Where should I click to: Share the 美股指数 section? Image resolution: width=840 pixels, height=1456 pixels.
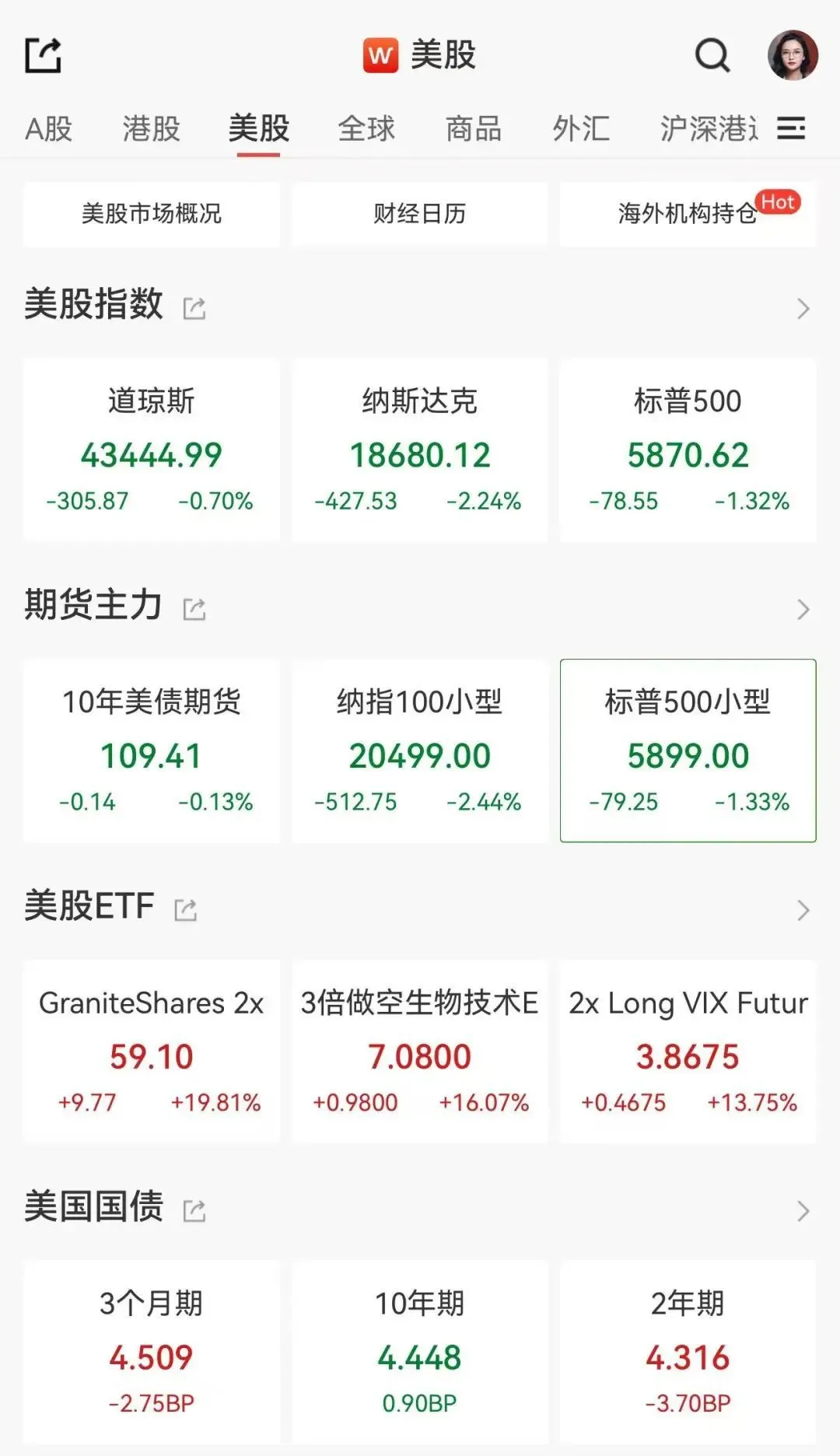(194, 309)
